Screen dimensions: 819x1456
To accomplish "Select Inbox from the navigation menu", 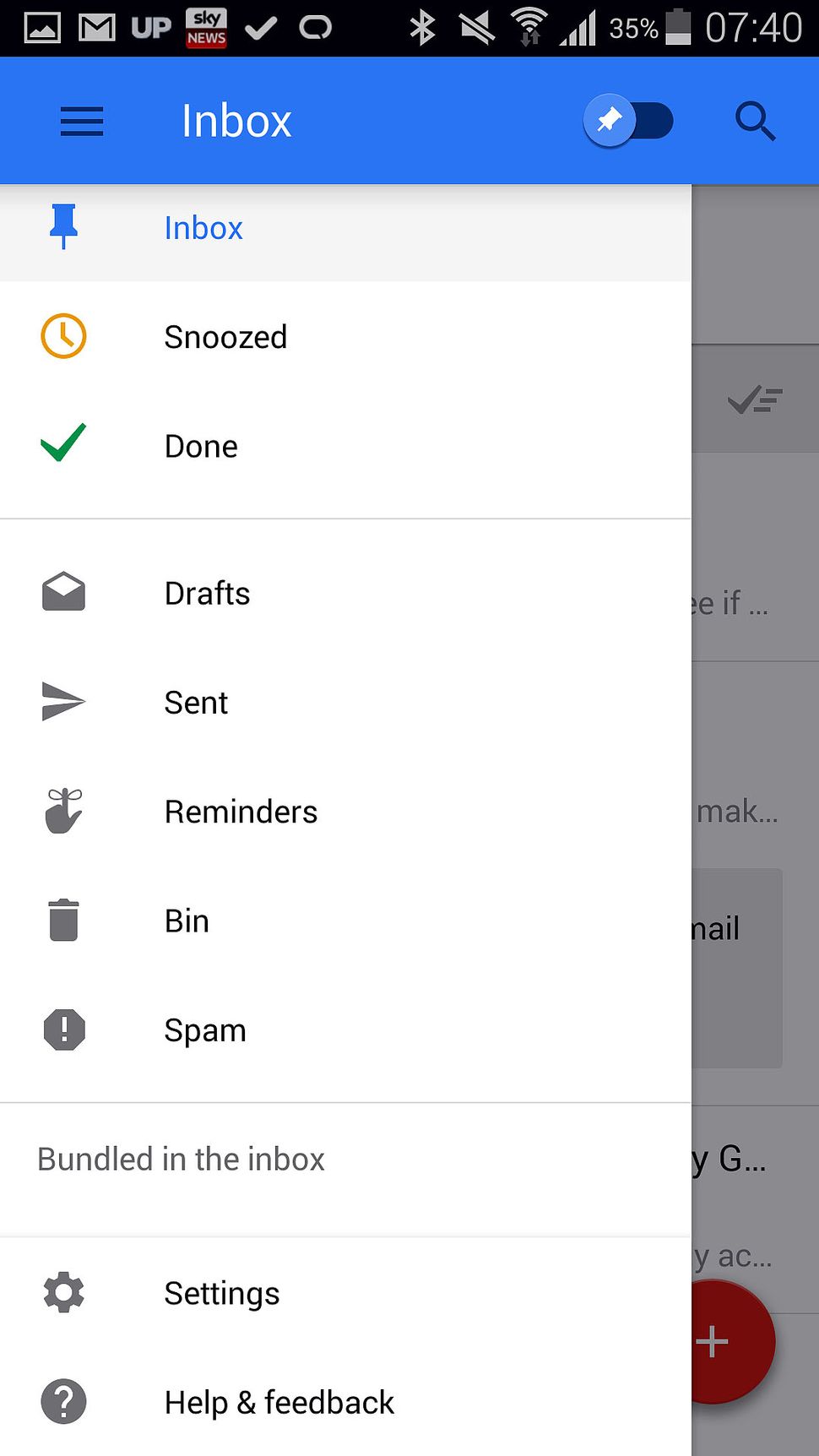I will click(203, 226).
